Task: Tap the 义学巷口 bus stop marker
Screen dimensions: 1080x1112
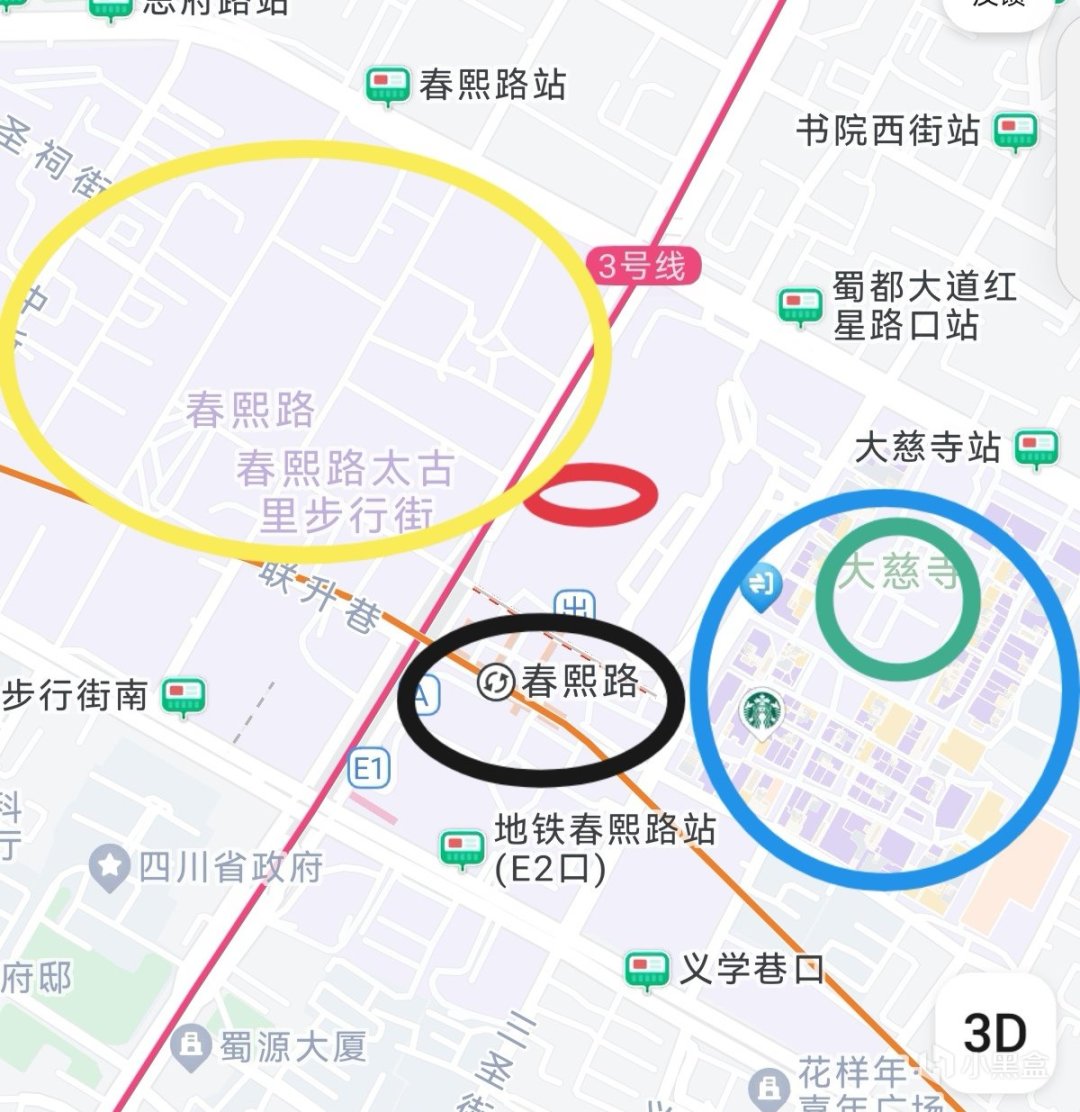Action: 647,968
